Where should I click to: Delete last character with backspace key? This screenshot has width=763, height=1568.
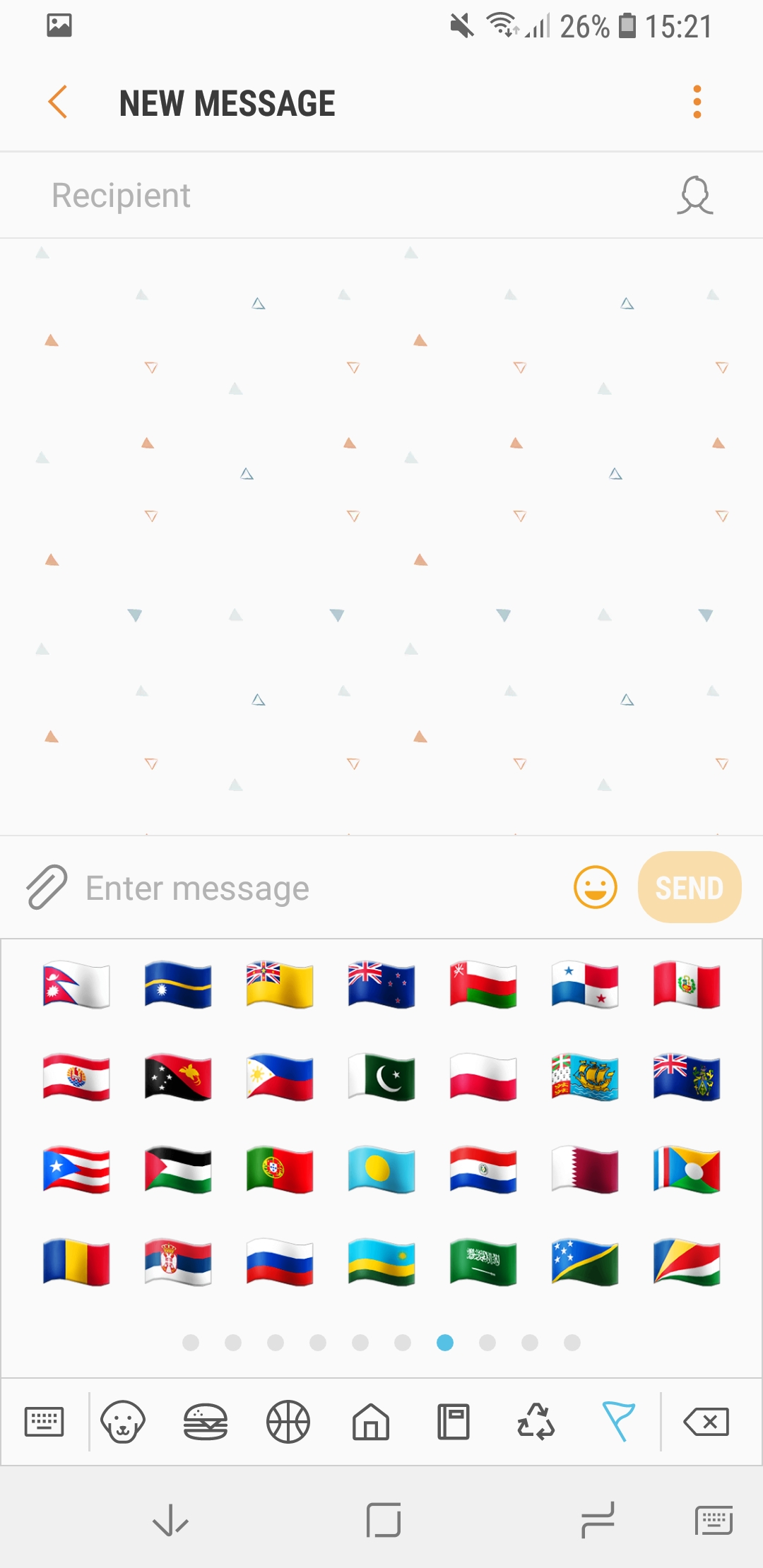pyautogui.click(x=706, y=1421)
